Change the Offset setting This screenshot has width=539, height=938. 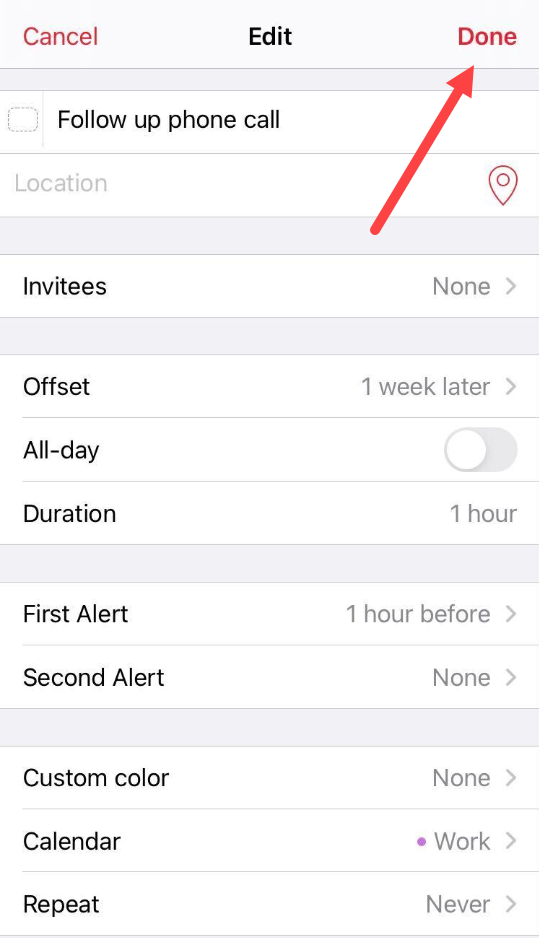click(269, 386)
